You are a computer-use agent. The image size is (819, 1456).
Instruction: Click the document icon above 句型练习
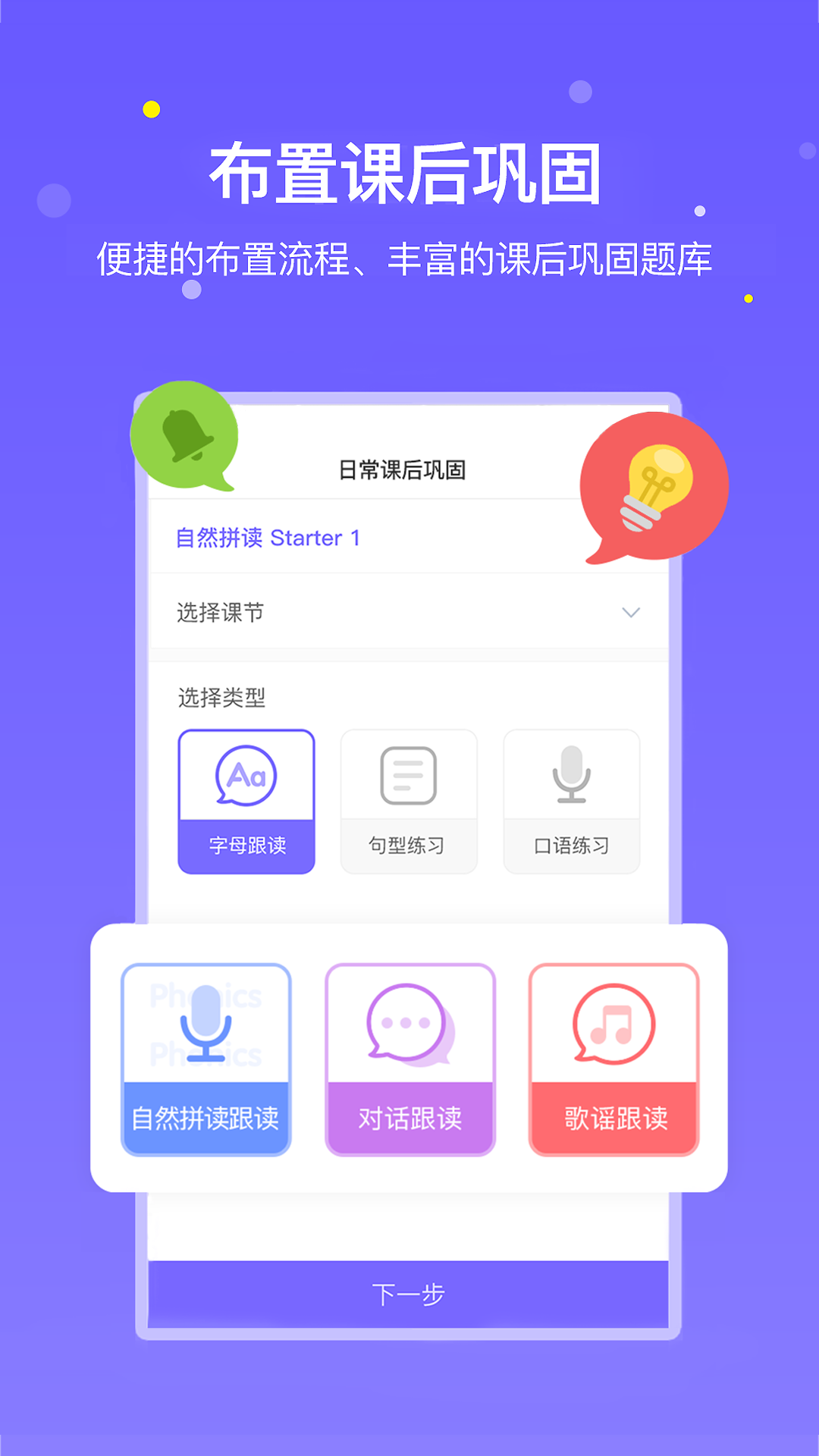(x=408, y=775)
